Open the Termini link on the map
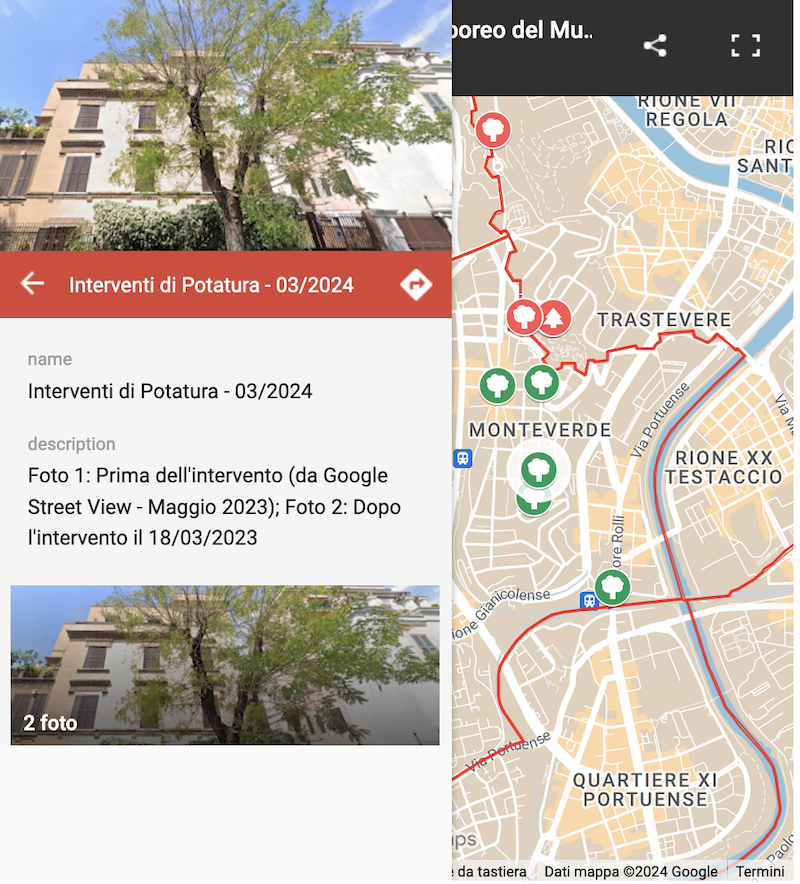800x884 pixels. coord(760,872)
